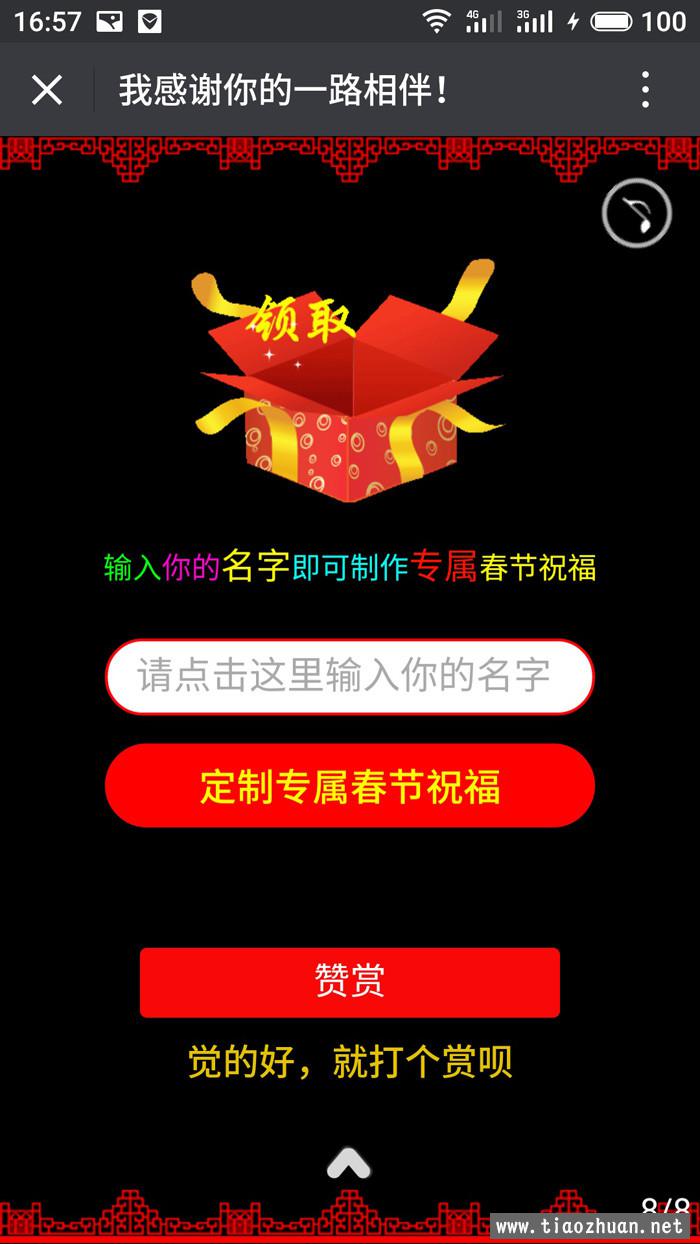Open the three-dot overflow menu
Viewport: 700px width, 1244px height.
645,90
